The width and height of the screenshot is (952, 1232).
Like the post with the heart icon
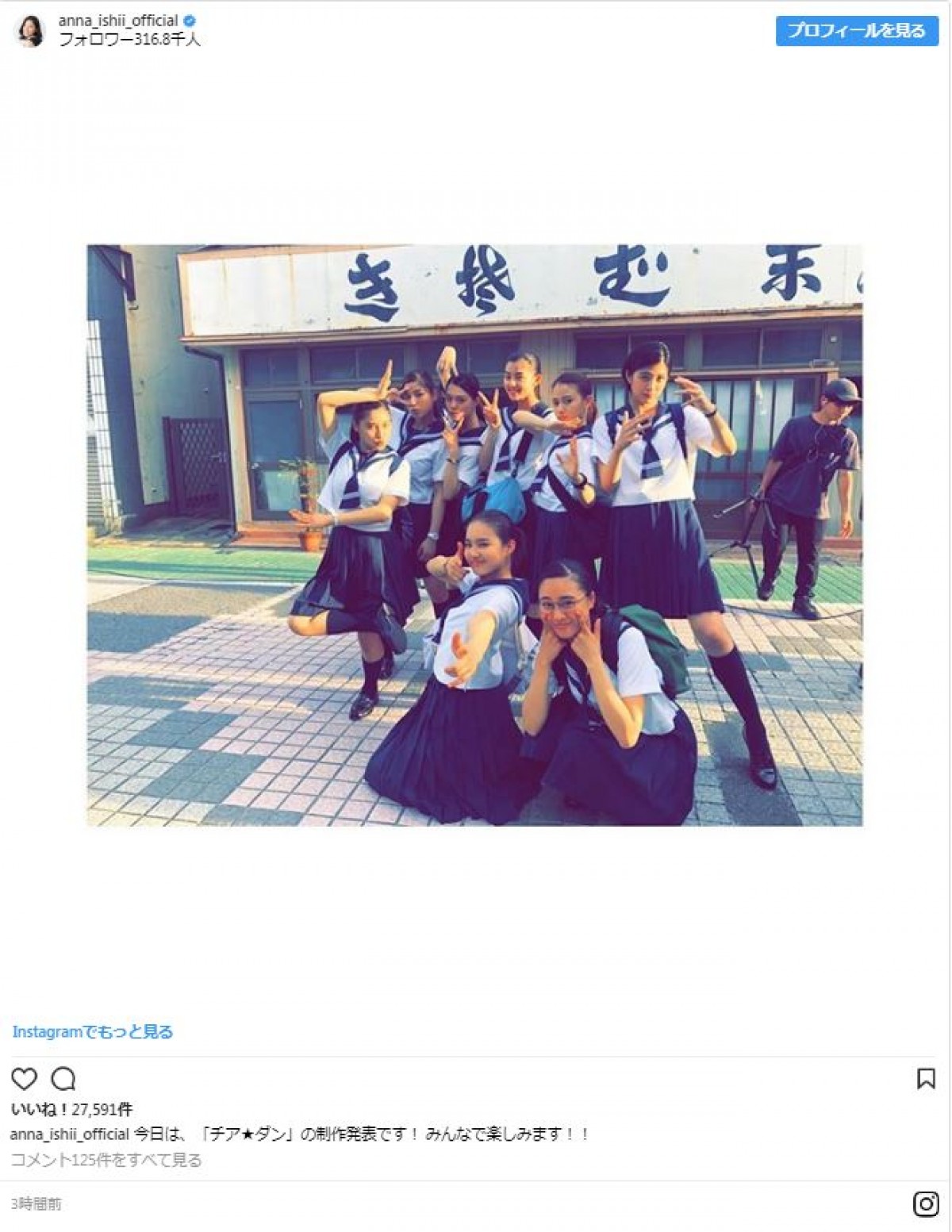[25, 1079]
